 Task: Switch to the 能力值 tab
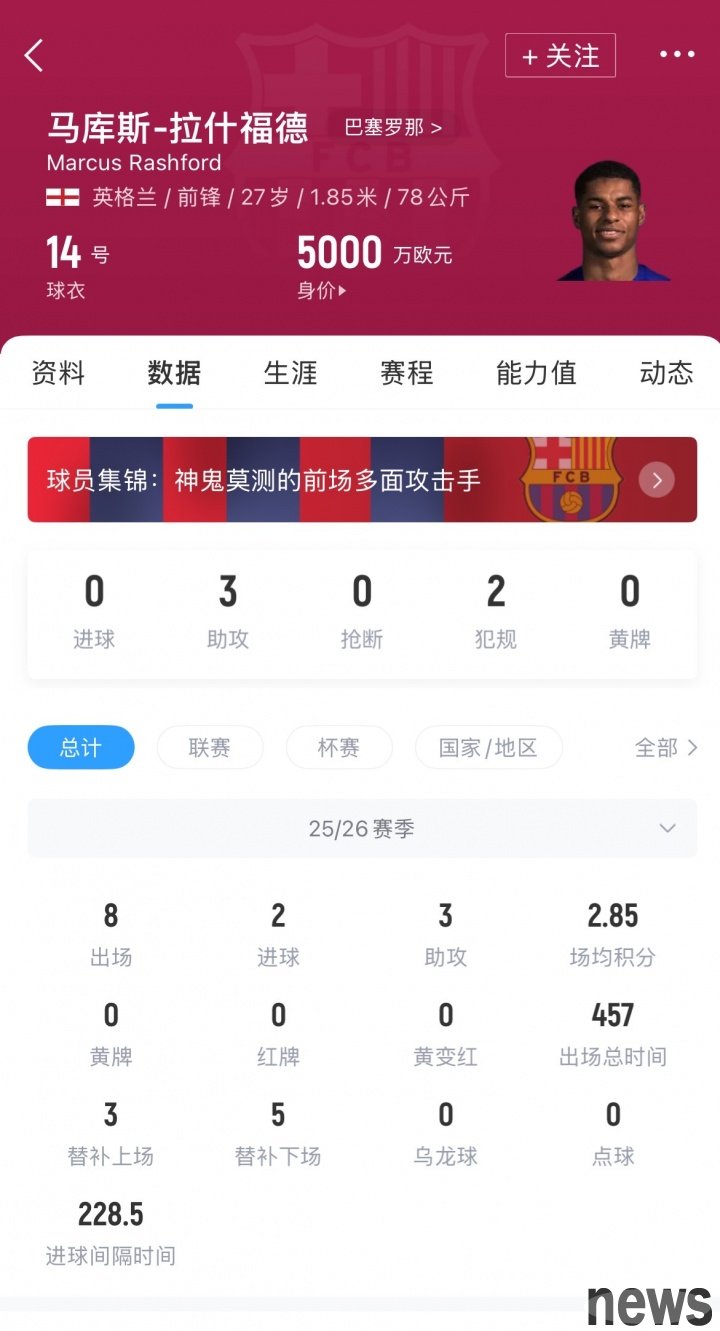pos(536,373)
